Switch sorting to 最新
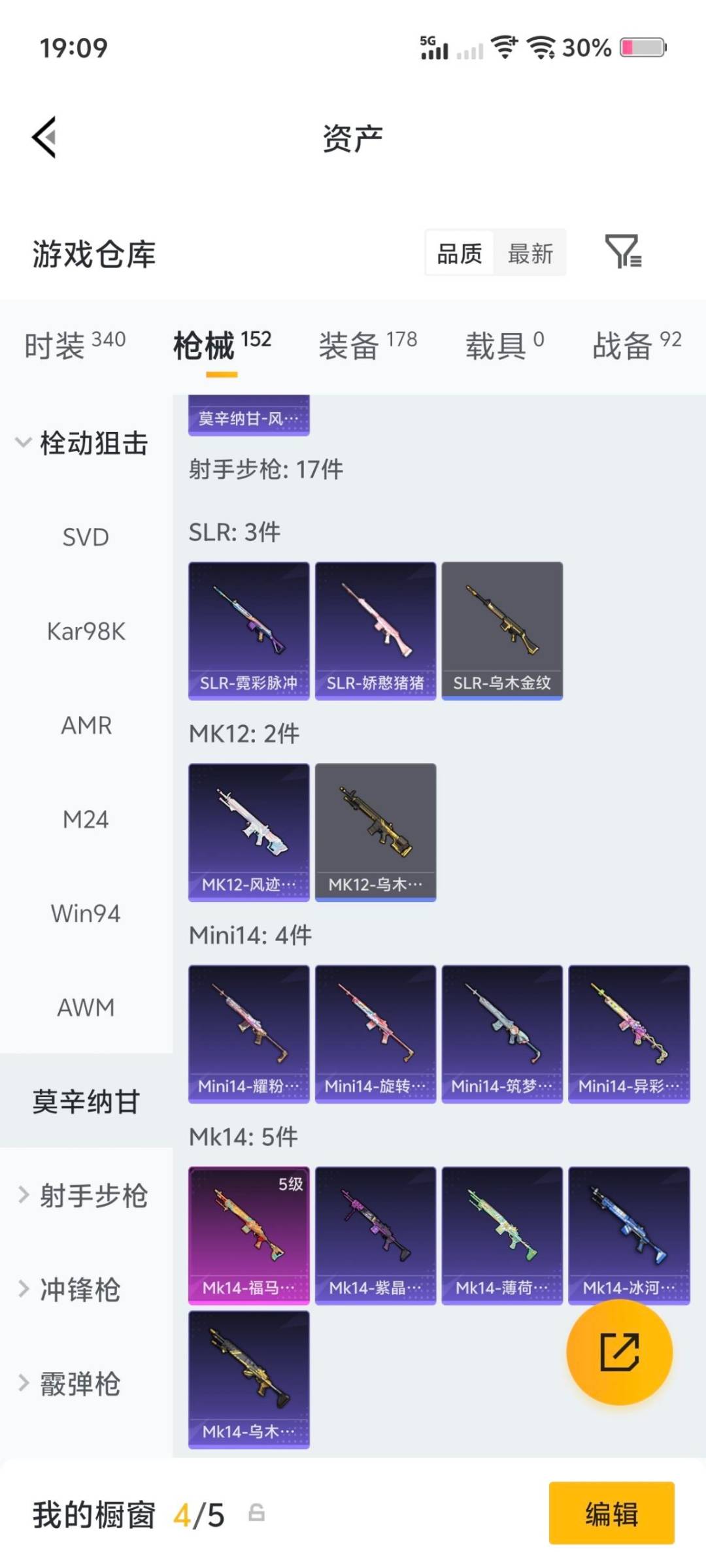 (531, 252)
